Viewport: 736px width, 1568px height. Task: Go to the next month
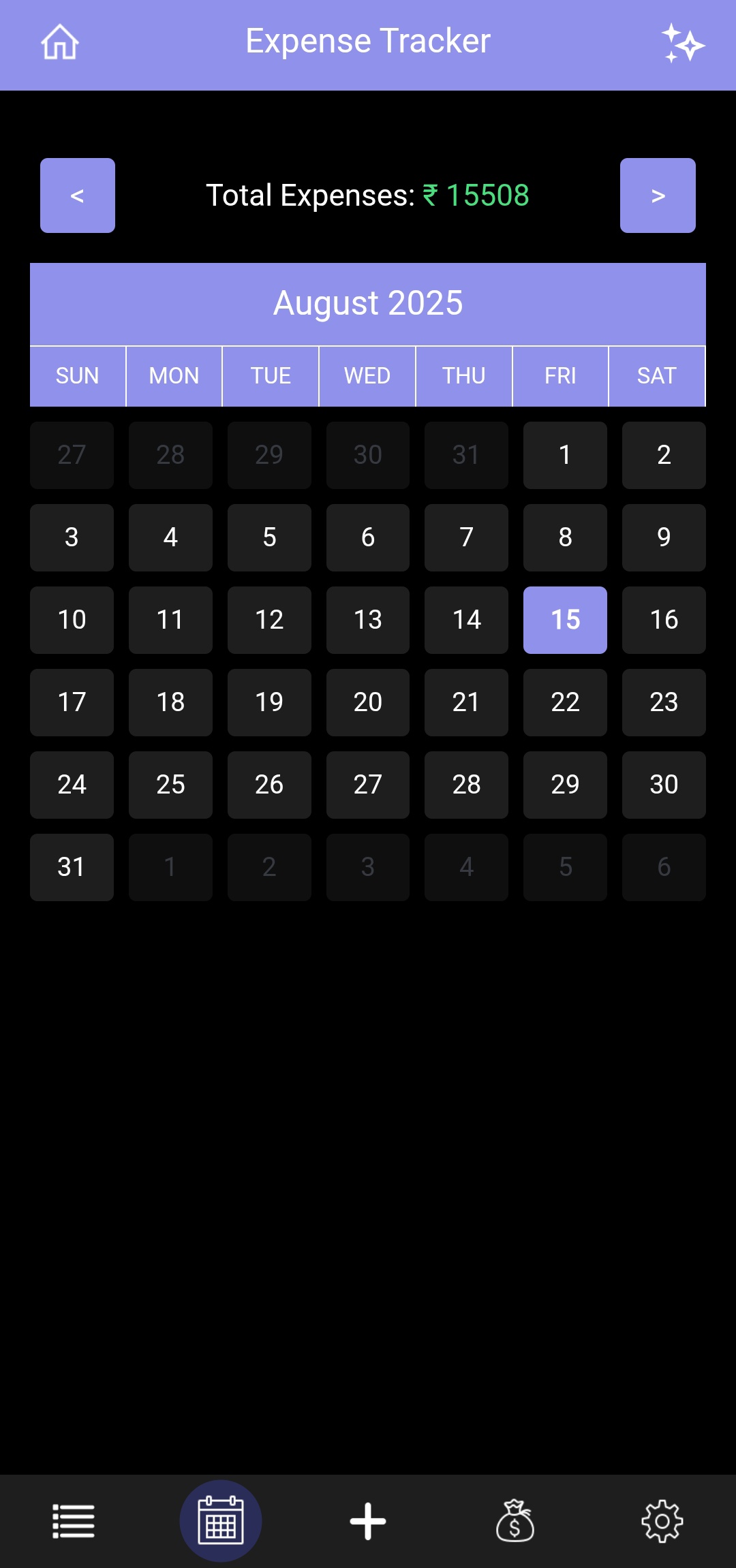pyautogui.click(x=658, y=195)
